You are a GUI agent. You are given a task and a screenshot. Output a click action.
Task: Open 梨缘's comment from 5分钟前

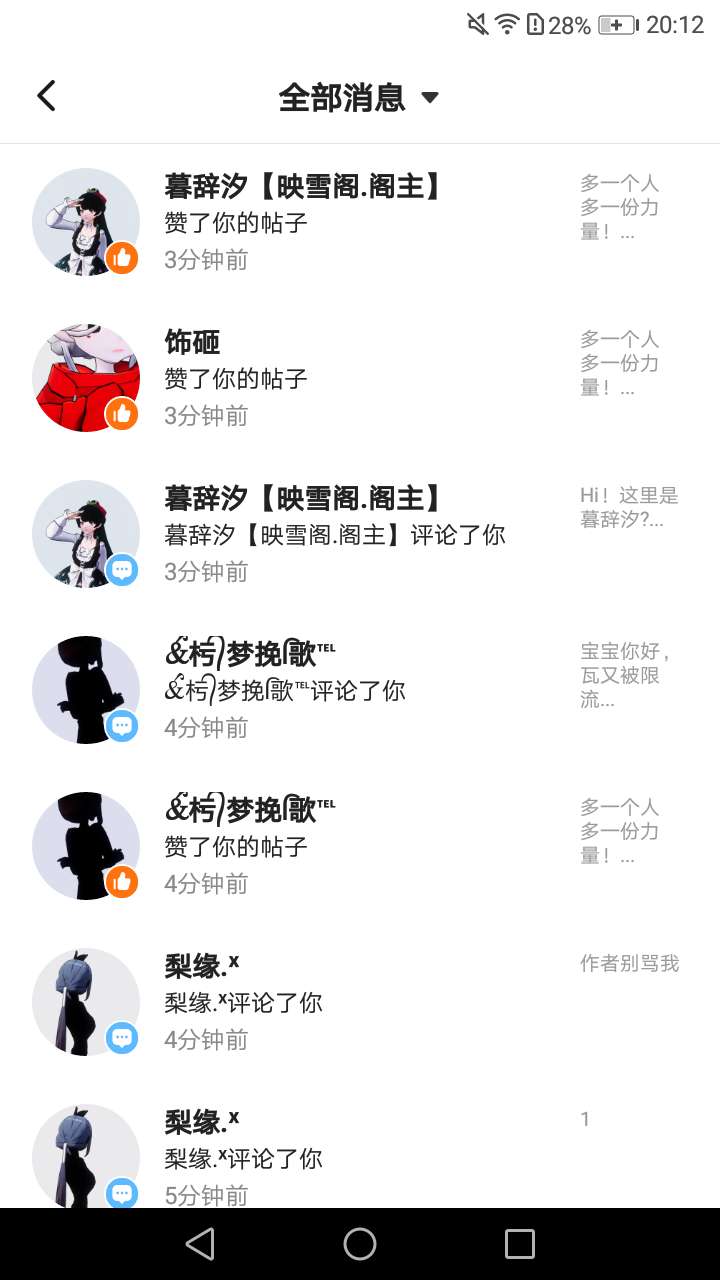(360, 1158)
